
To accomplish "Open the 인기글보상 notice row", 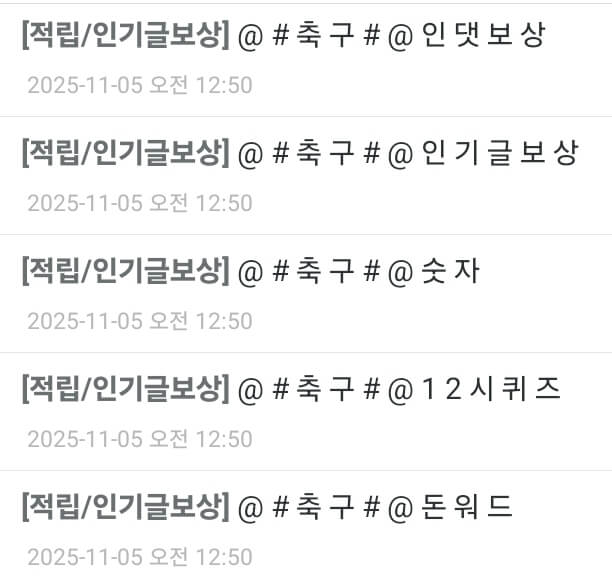I will 299,153.
